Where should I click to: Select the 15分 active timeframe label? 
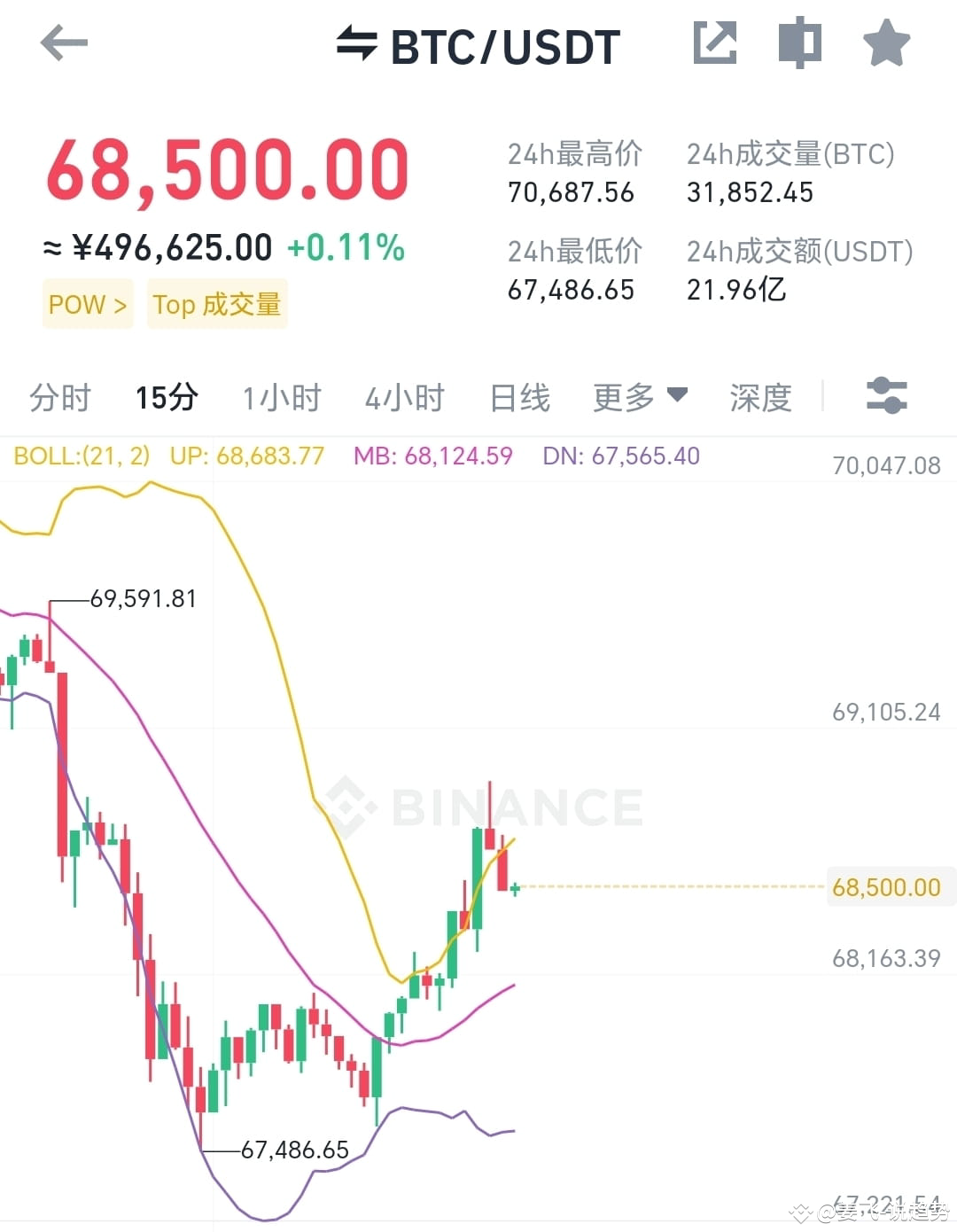[167, 398]
